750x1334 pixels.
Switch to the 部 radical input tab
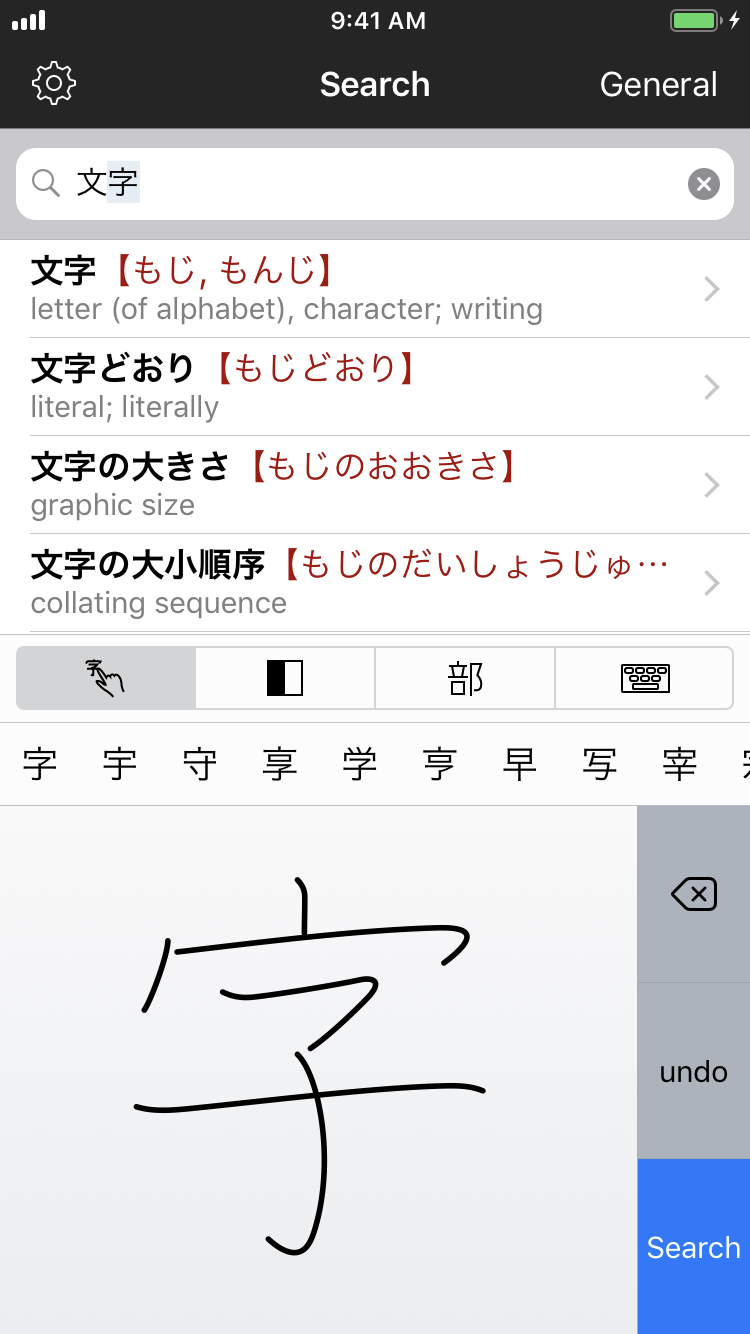465,678
